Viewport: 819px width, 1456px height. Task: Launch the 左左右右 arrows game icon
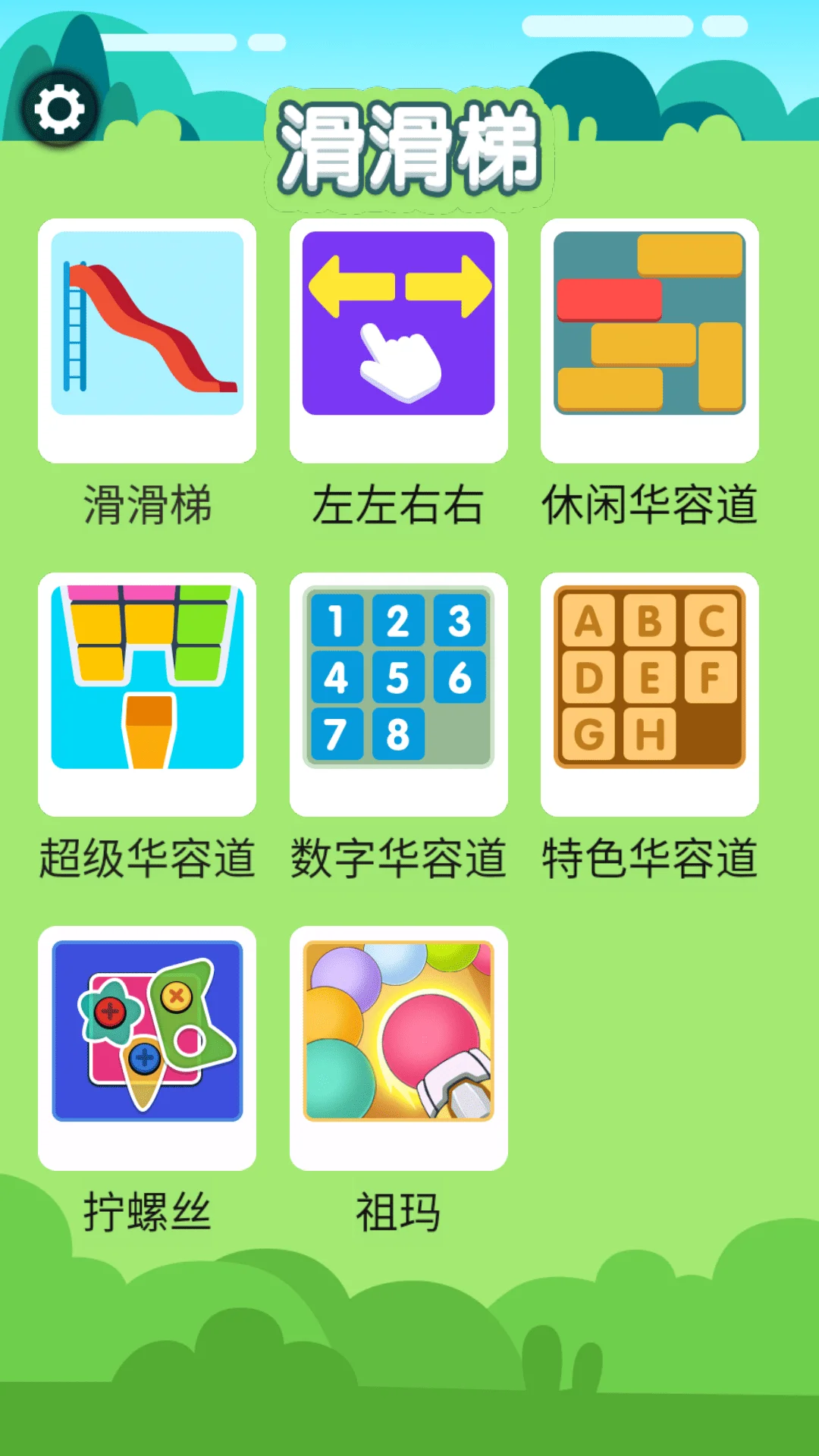pyautogui.click(x=400, y=339)
